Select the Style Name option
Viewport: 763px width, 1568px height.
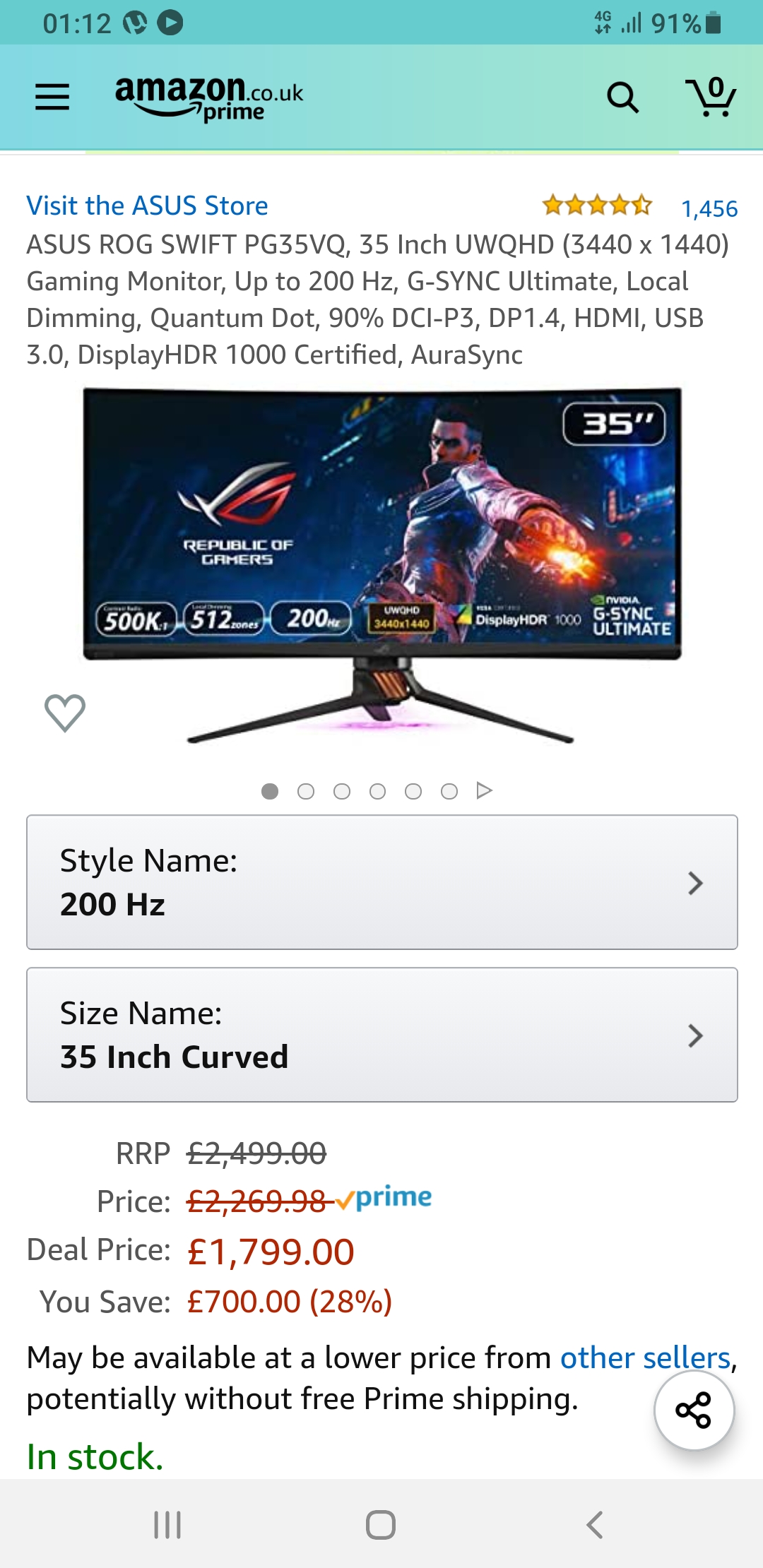382,882
